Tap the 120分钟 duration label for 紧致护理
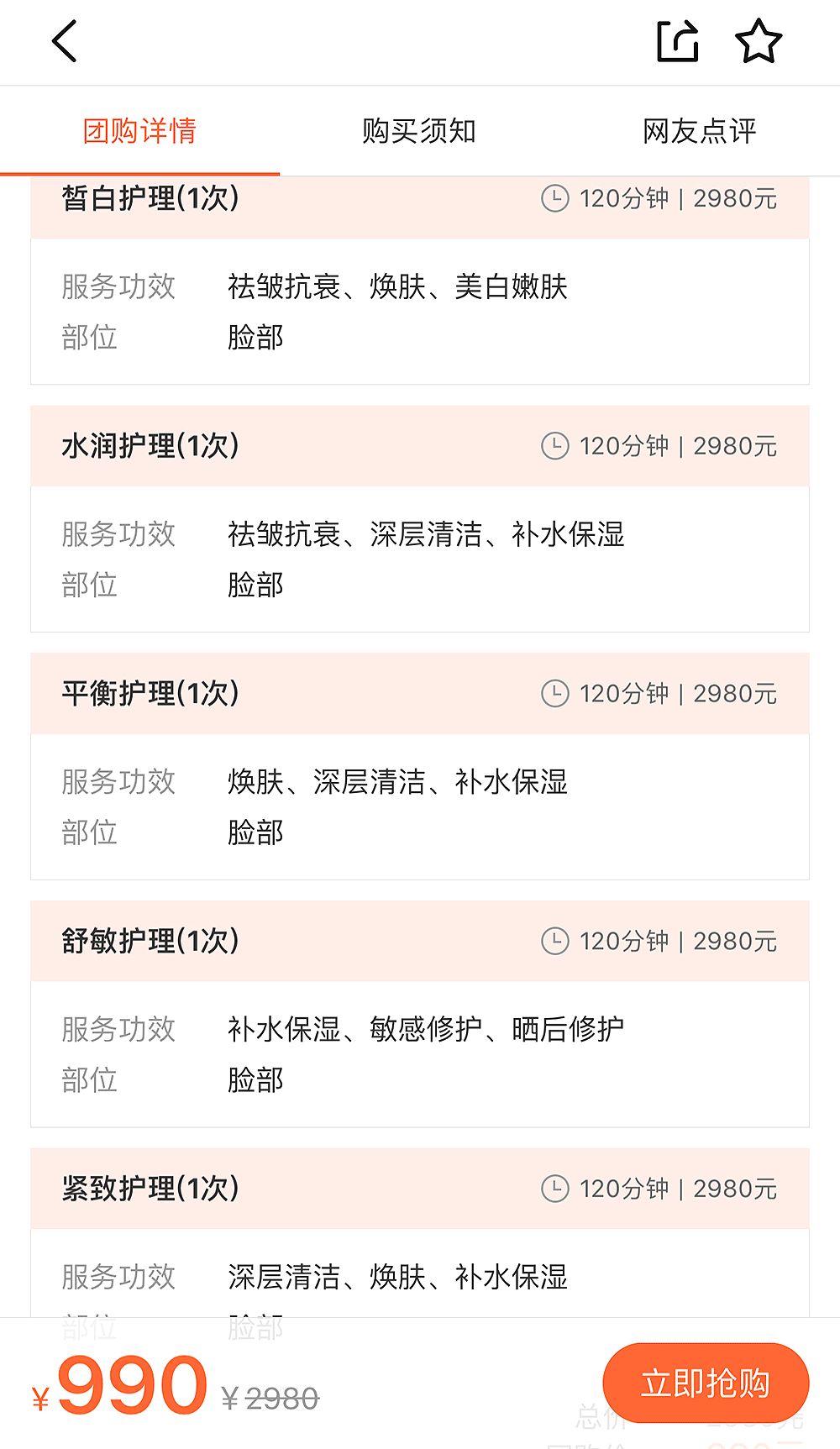The height and width of the screenshot is (1449, 840). coord(626,1189)
